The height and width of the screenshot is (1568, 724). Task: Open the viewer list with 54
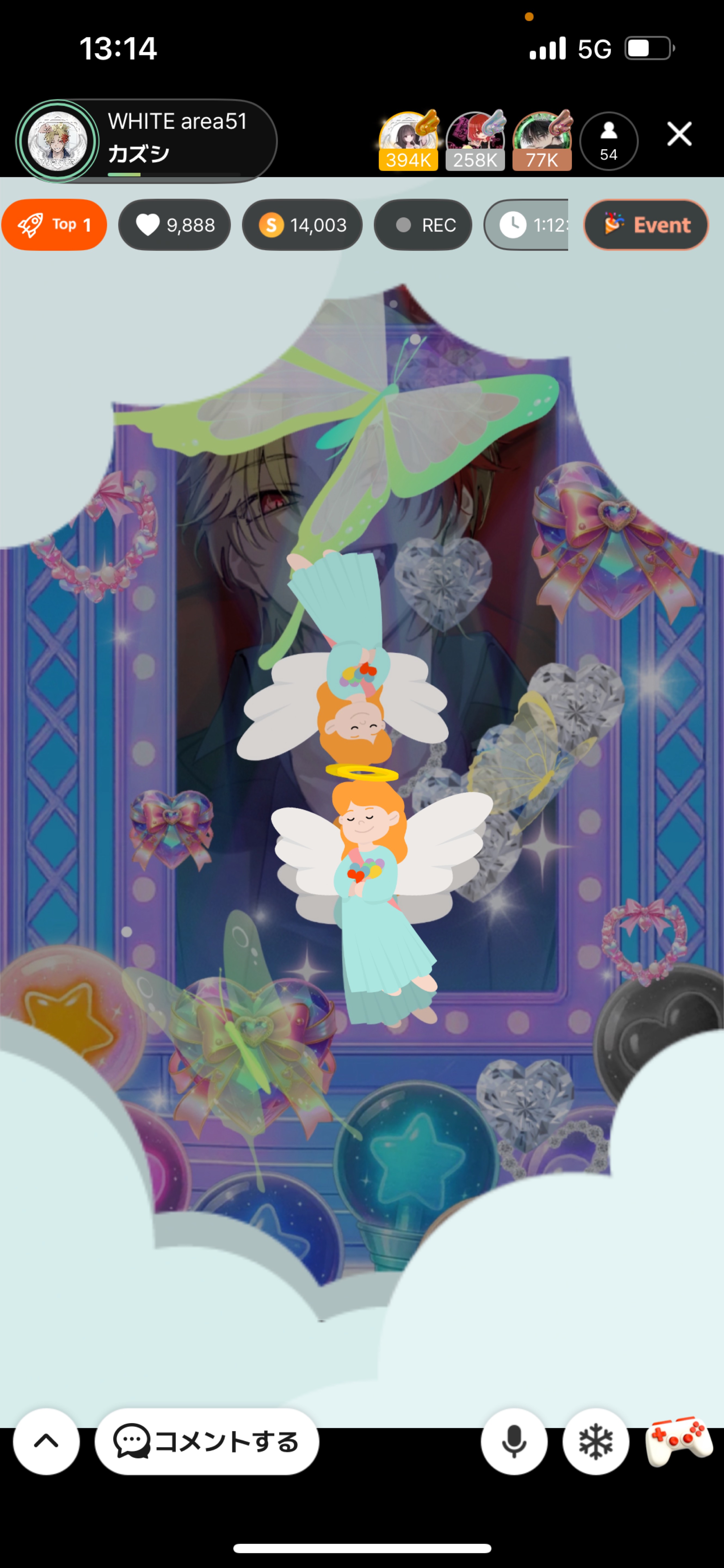(x=608, y=141)
